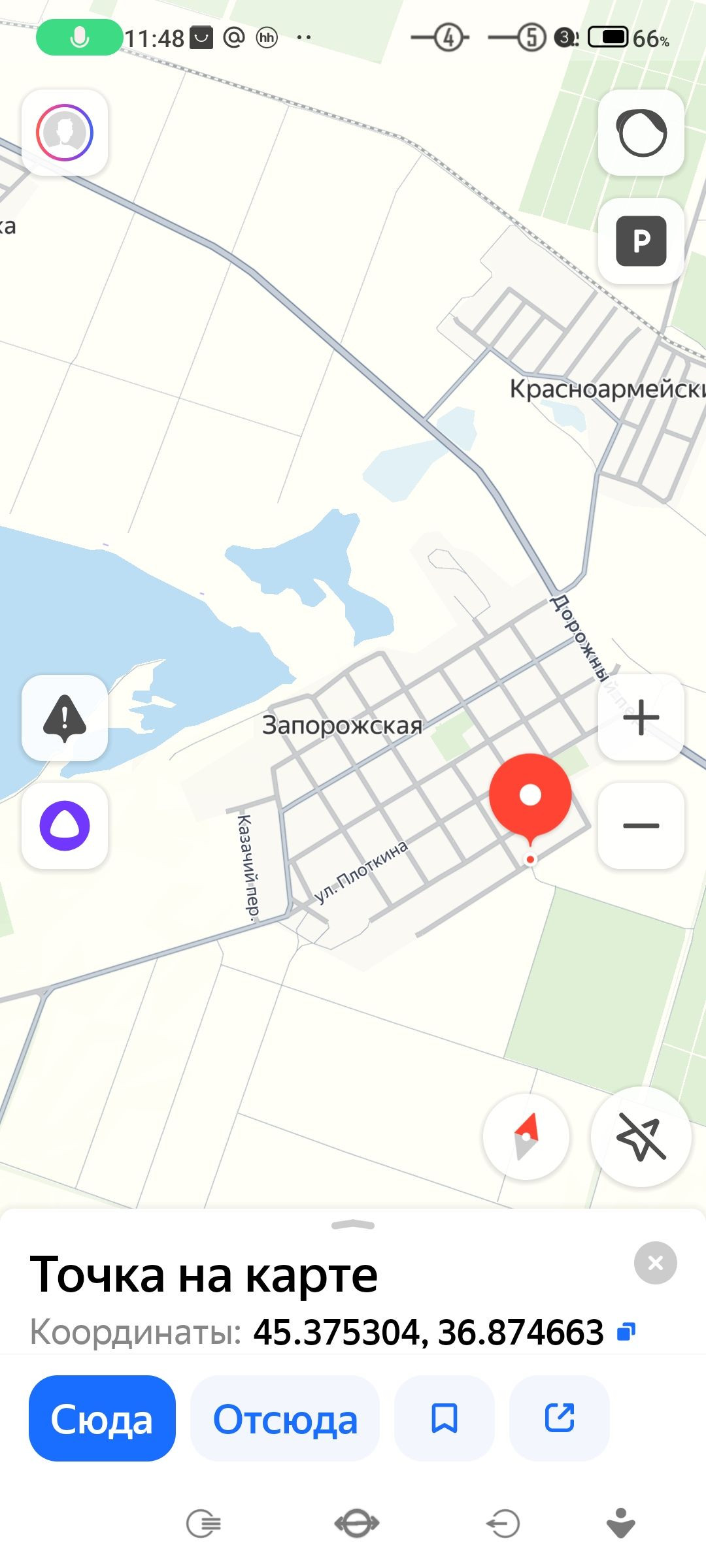
Task: Tap the system home button
Action: coord(356,1524)
